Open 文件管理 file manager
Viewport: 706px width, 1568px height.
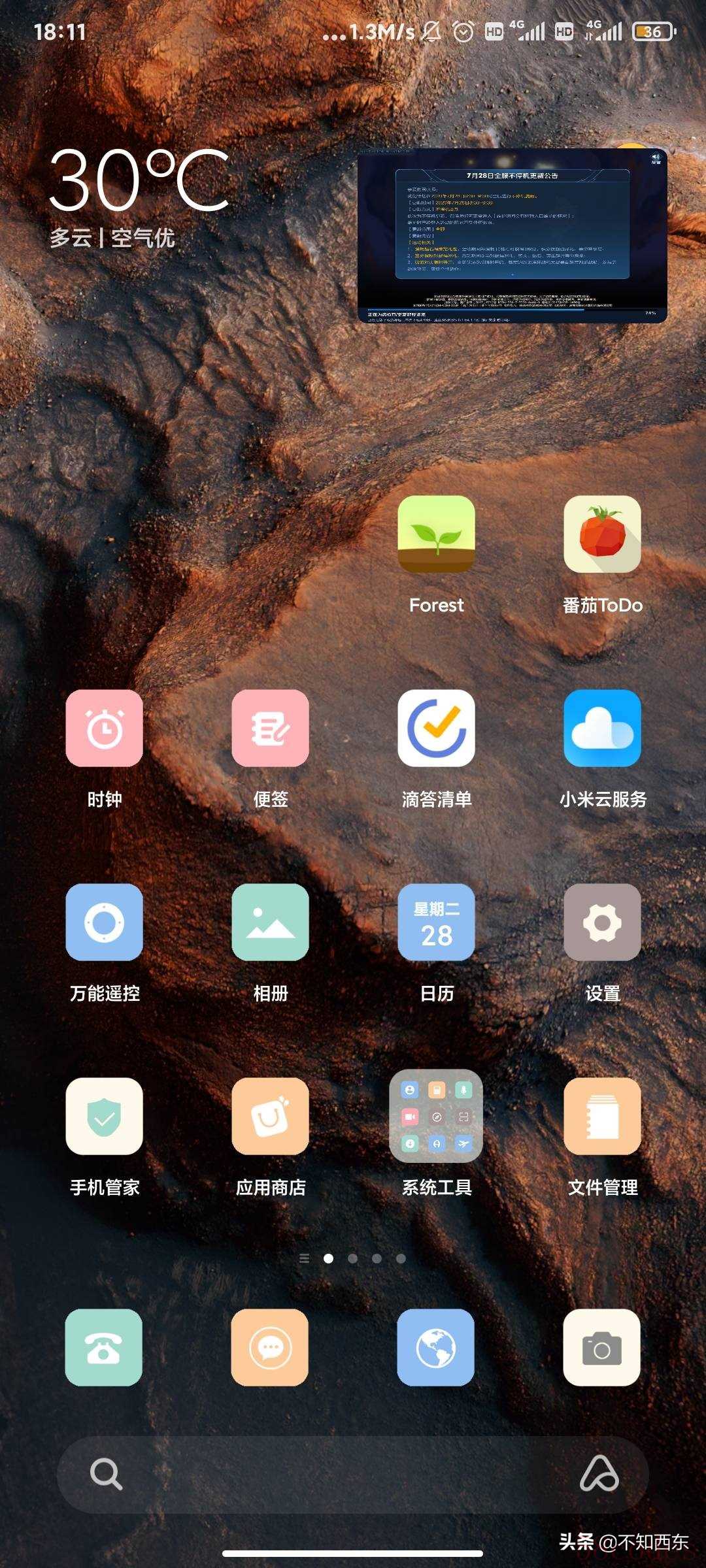(x=602, y=1116)
